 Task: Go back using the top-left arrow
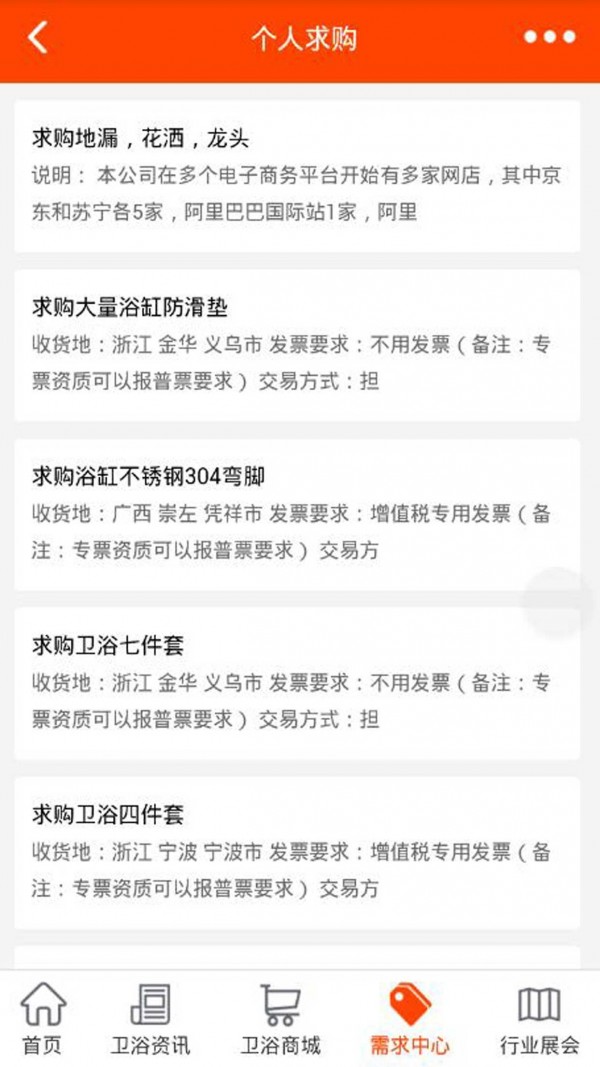(x=38, y=38)
